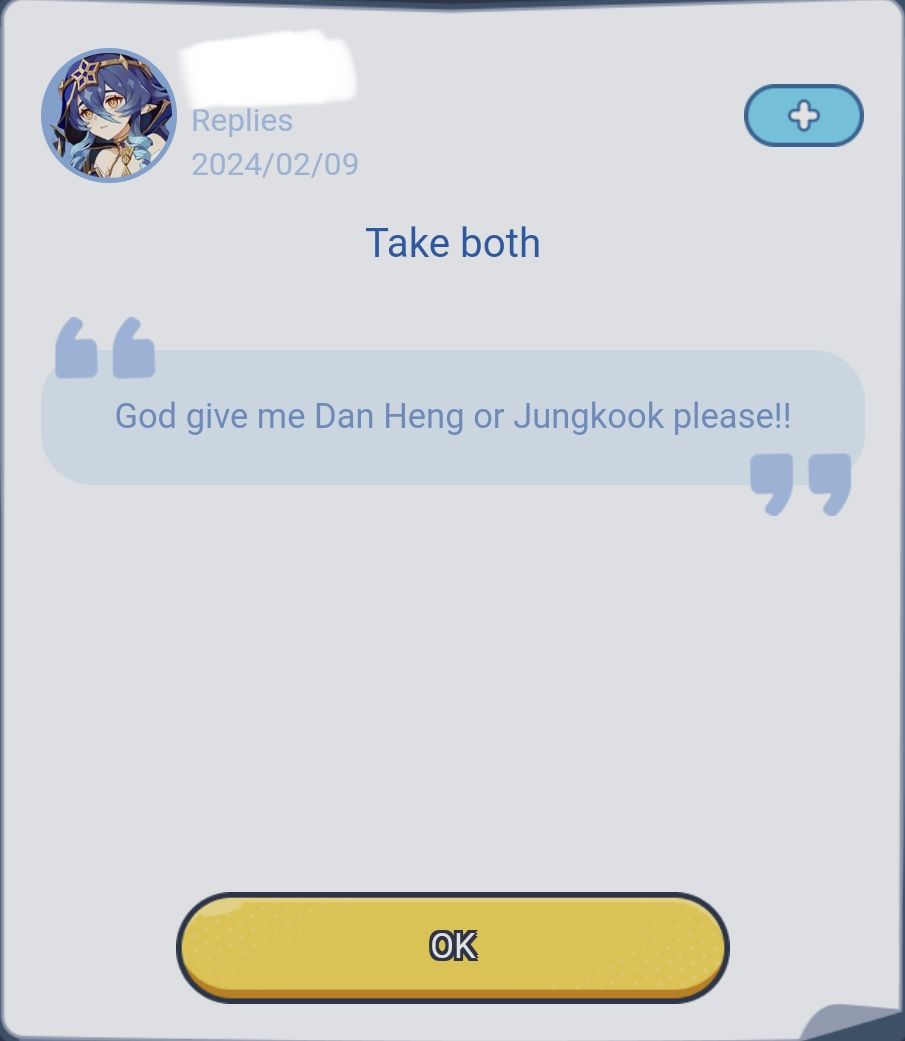Confirm with the yellow OK button

click(x=452, y=946)
